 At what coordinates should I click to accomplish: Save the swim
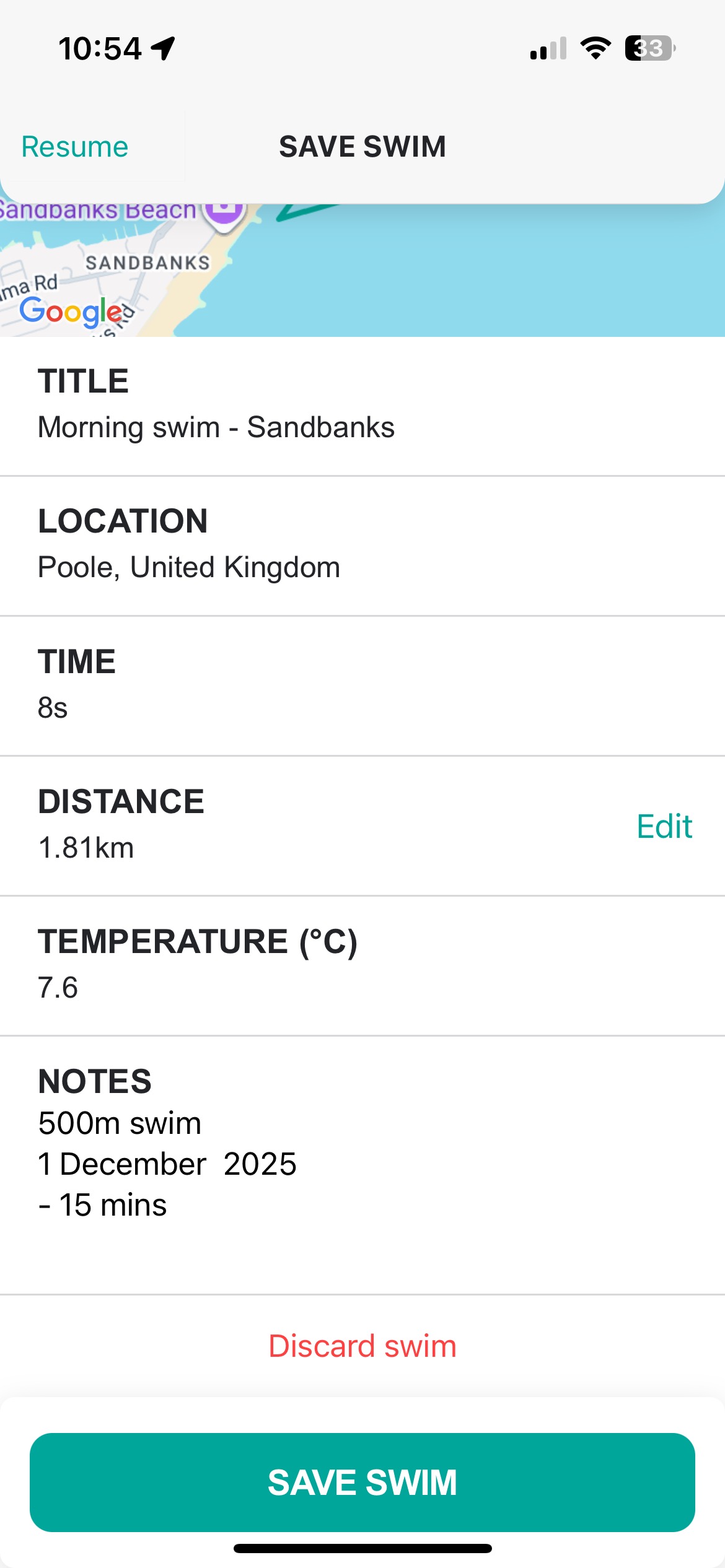[x=362, y=1482]
